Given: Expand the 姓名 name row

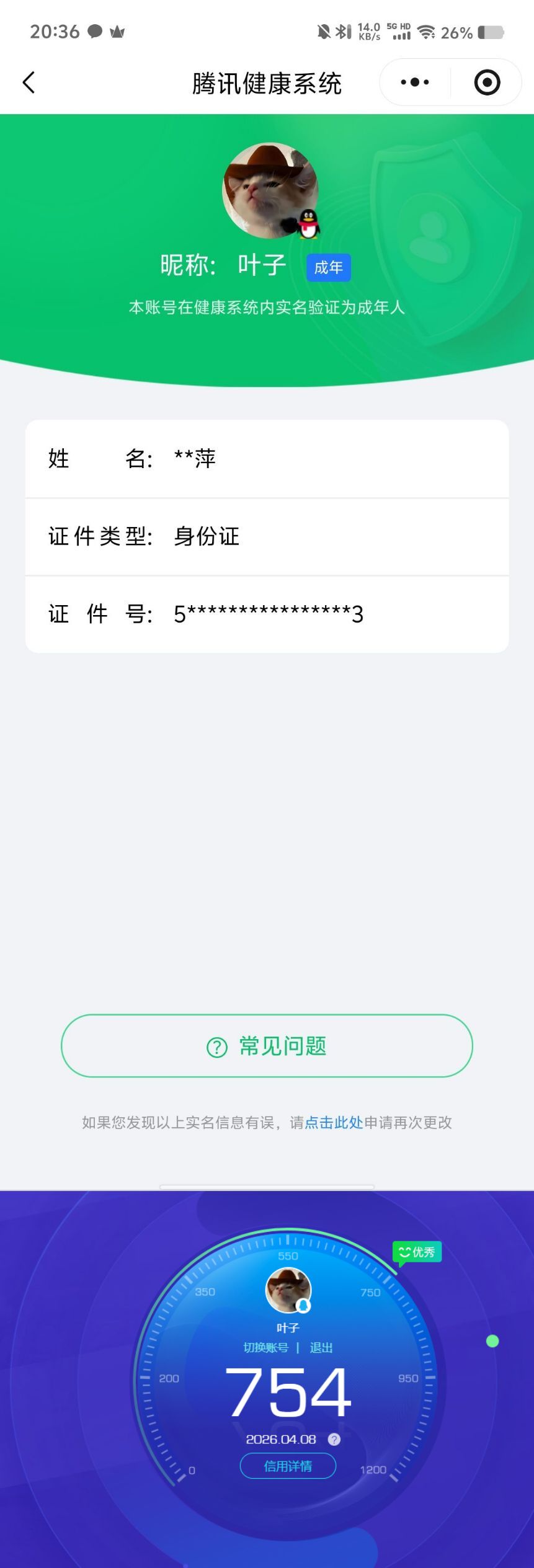Looking at the screenshot, I should pos(267,459).
